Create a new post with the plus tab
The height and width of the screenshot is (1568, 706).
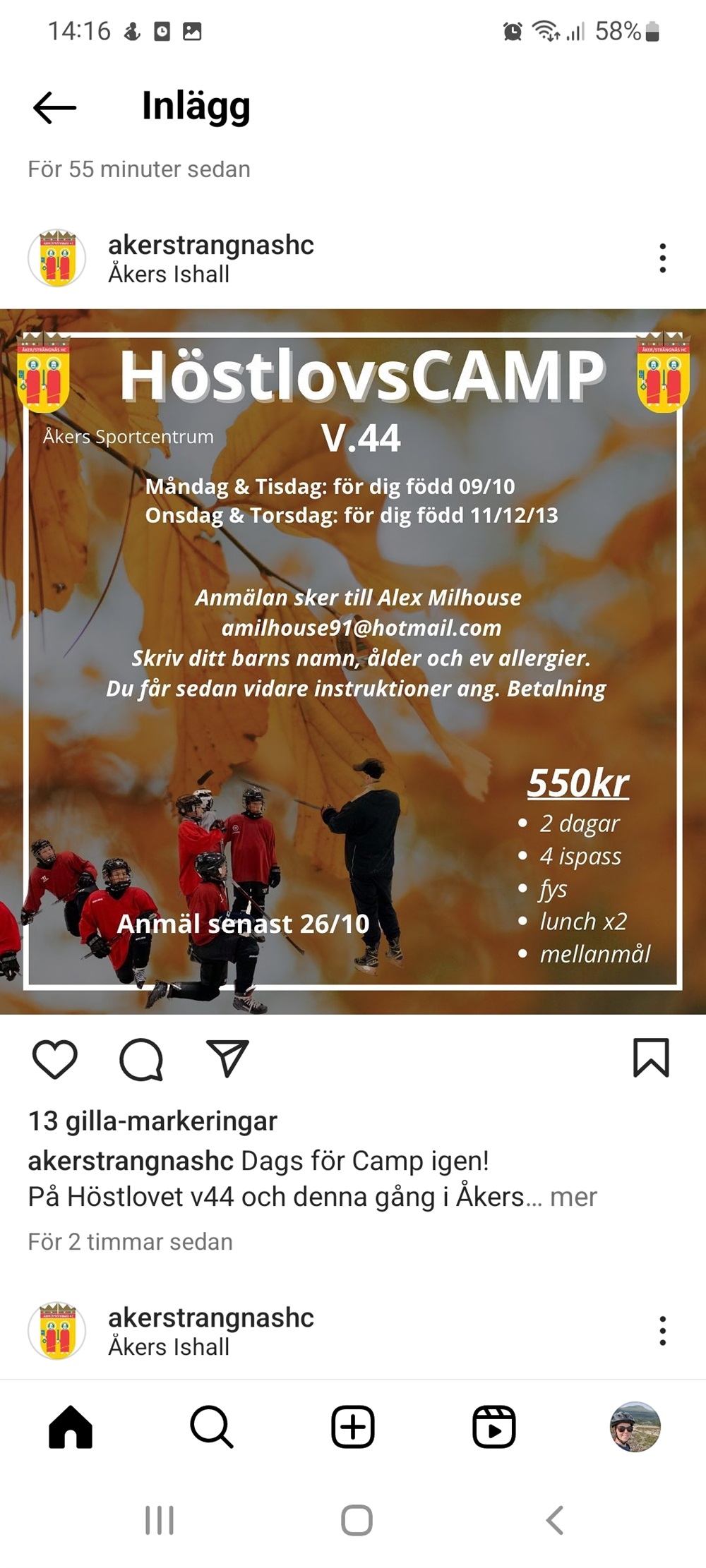[353, 1427]
